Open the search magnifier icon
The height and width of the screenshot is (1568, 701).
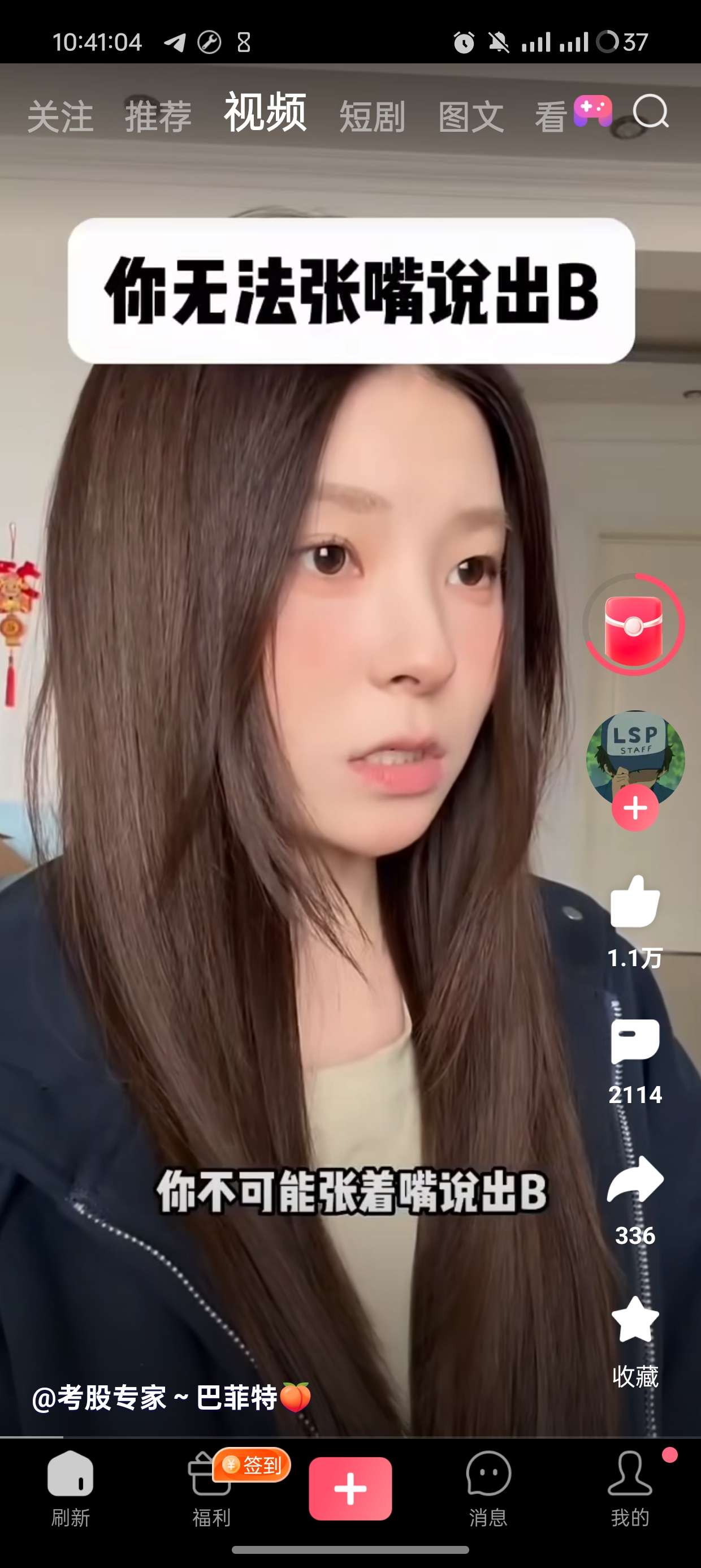pyautogui.click(x=651, y=112)
